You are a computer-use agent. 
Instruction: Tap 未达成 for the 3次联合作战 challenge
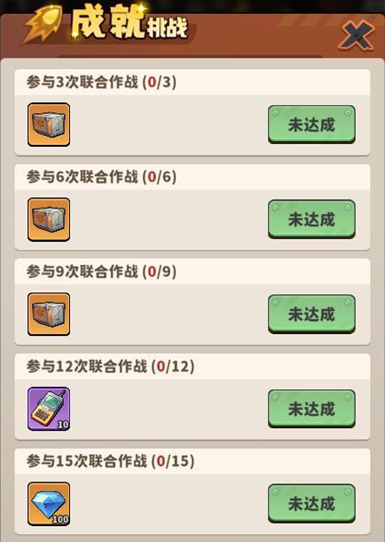click(312, 124)
